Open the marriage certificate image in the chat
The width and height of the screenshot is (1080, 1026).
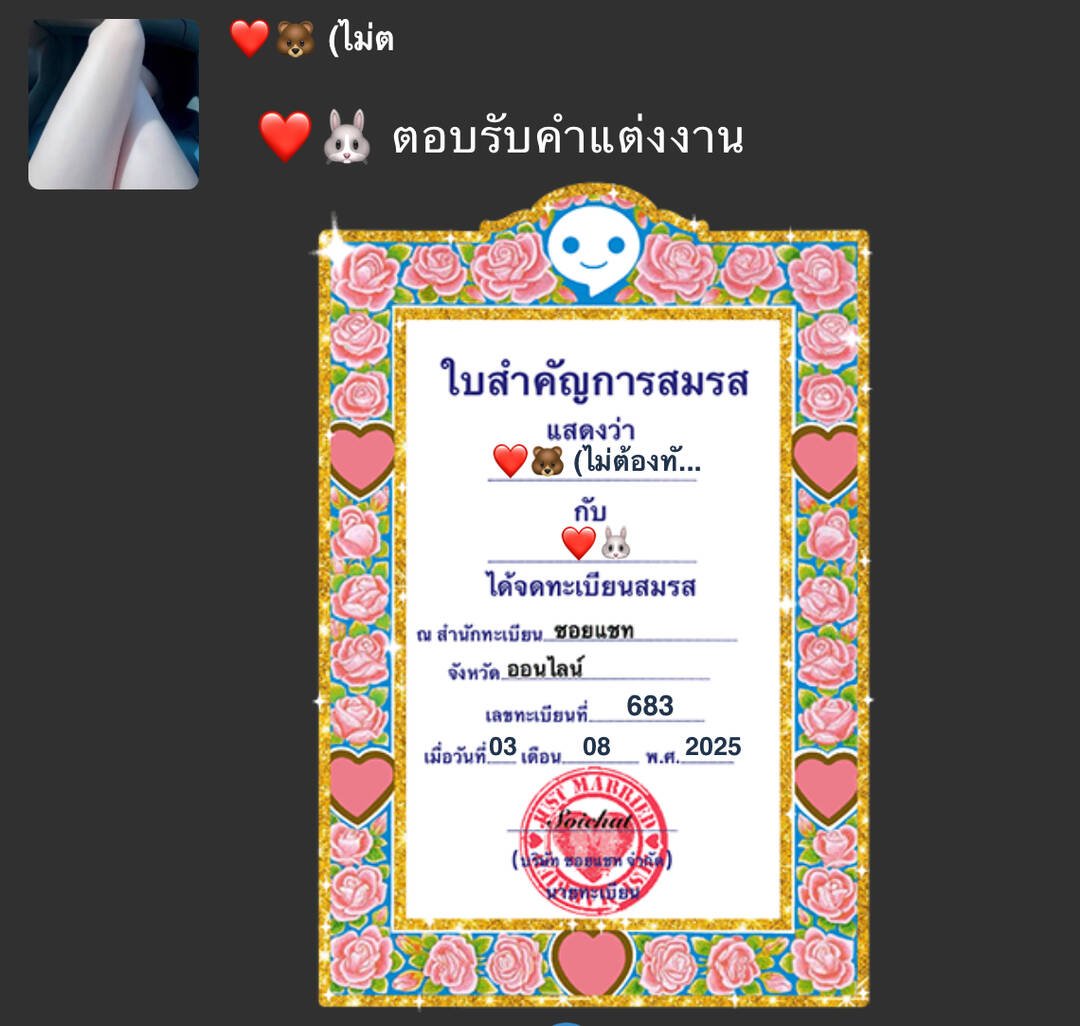coord(593,600)
